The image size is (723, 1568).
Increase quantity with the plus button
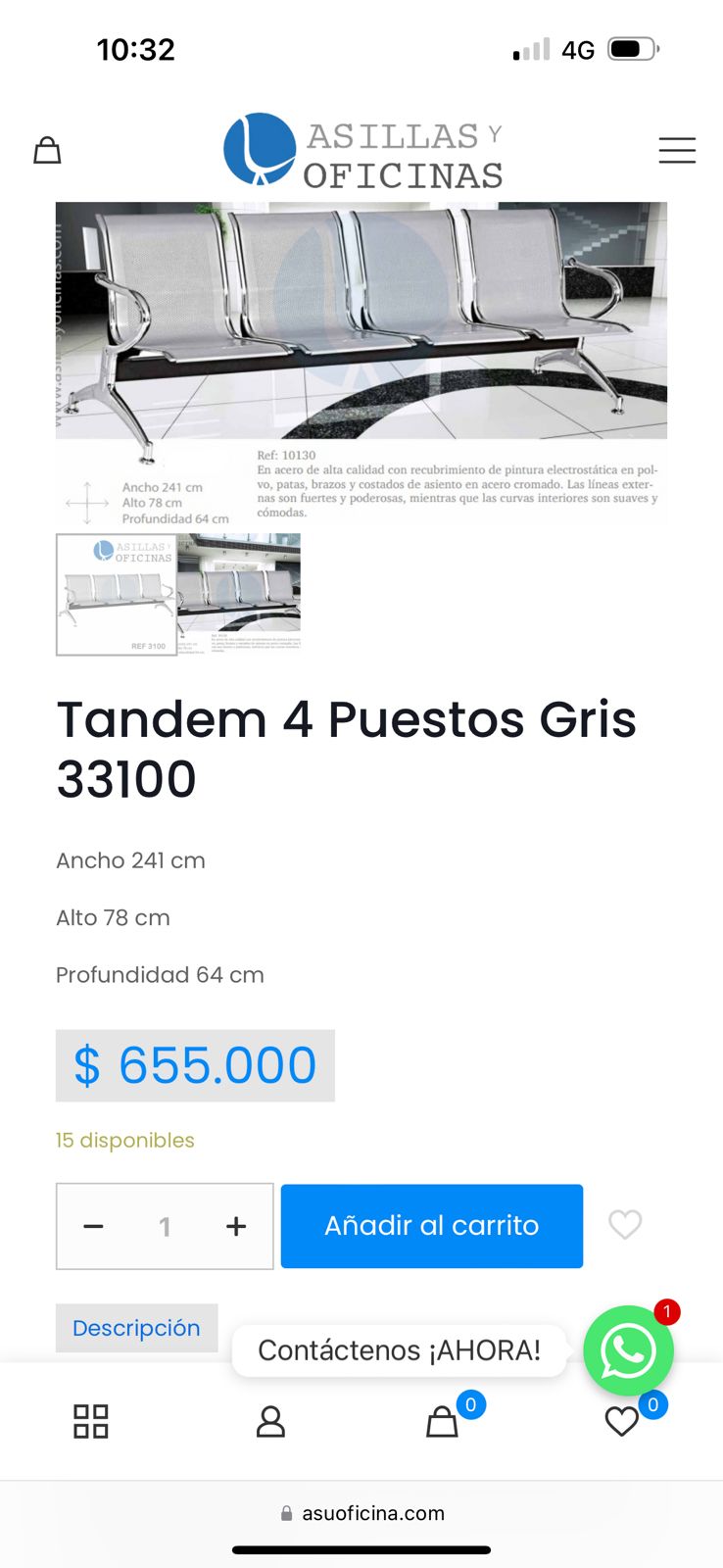236,1226
